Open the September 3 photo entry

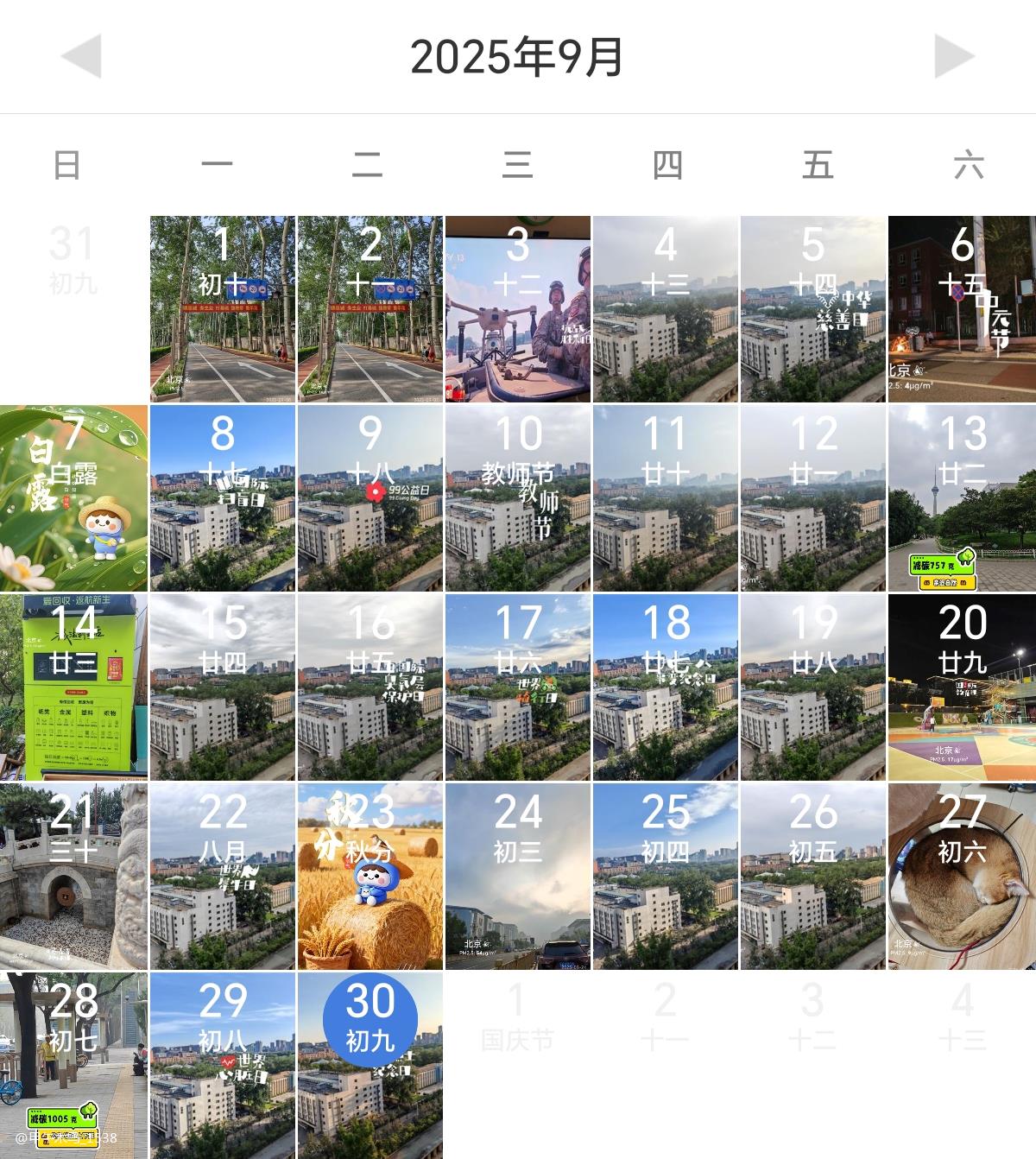[518, 309]
